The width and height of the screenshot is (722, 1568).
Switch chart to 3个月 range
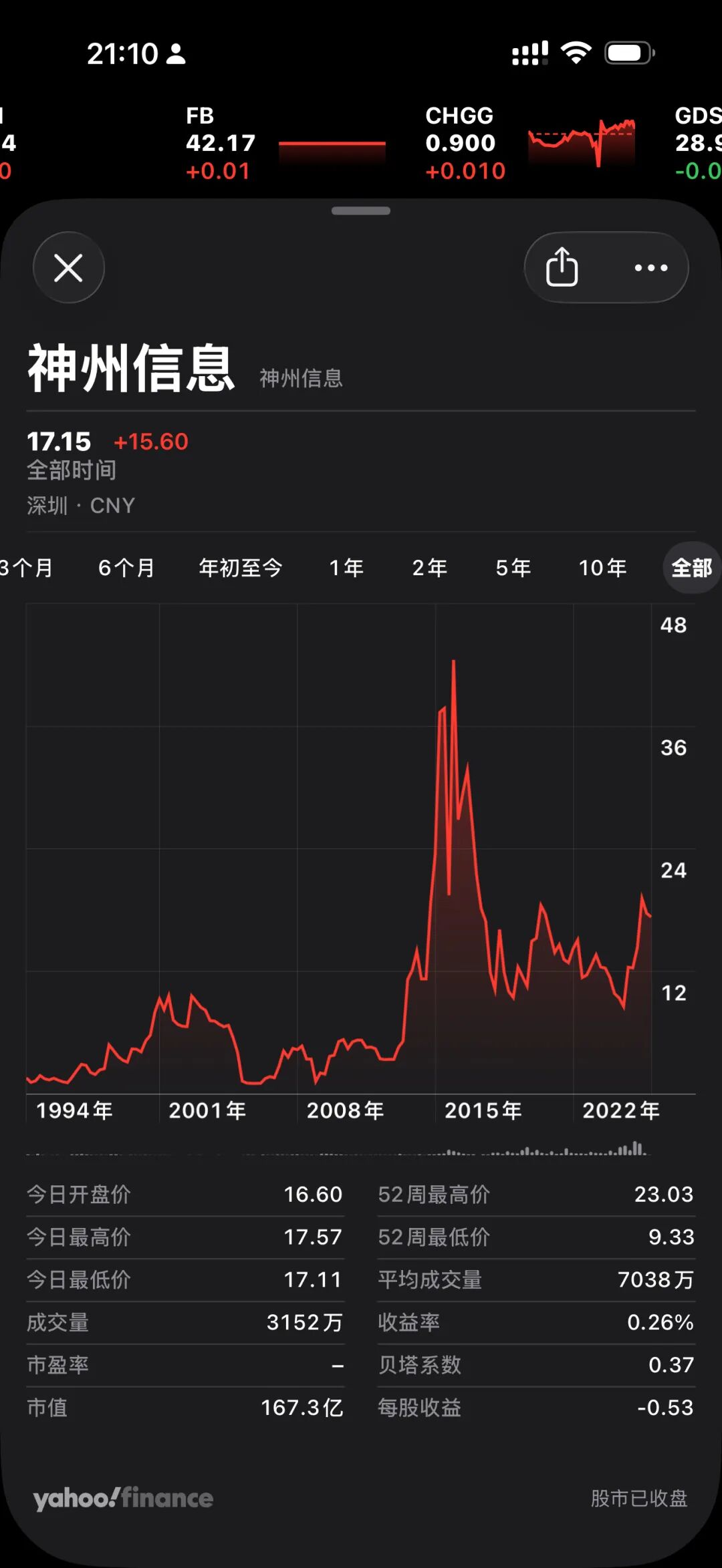27,568
